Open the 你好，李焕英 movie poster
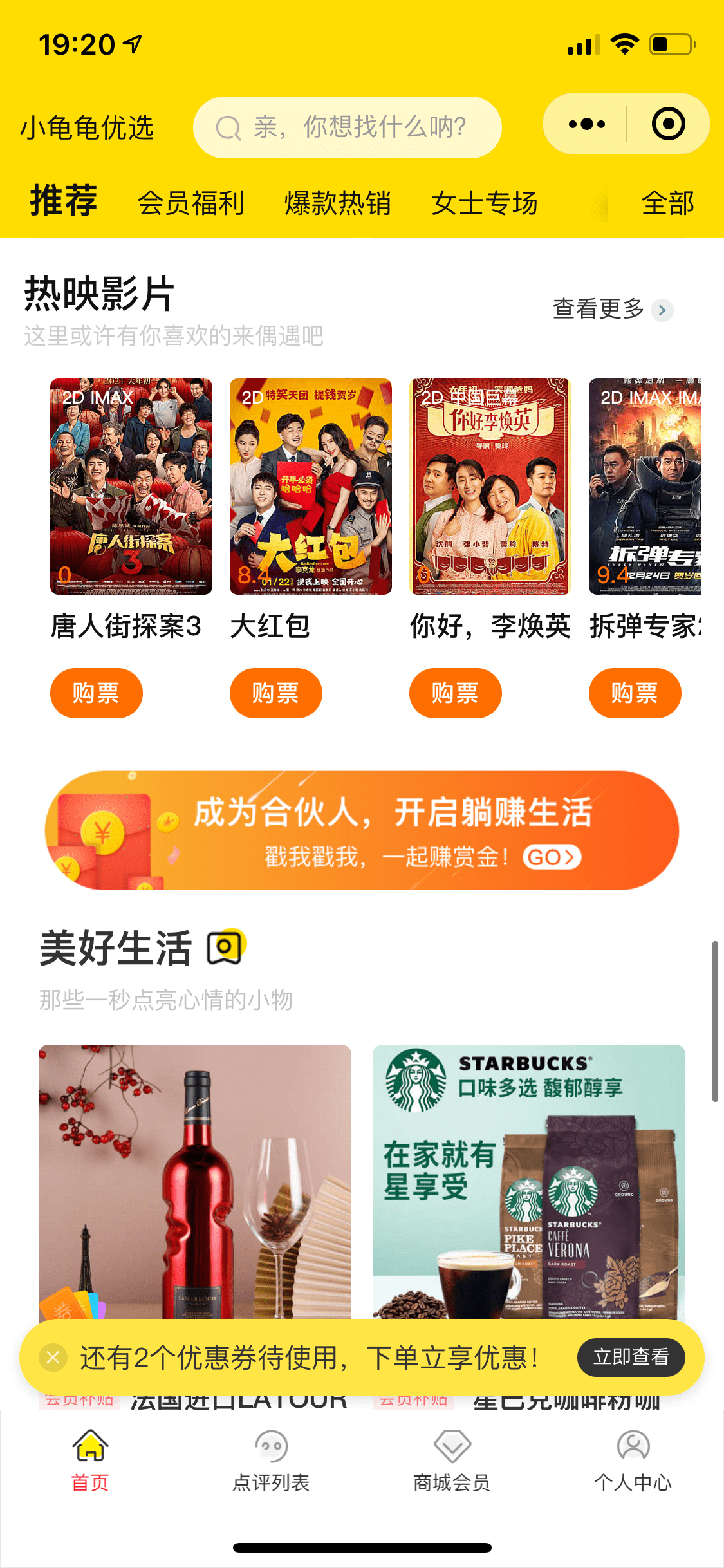724x1568 pixels. coord(490,487)
